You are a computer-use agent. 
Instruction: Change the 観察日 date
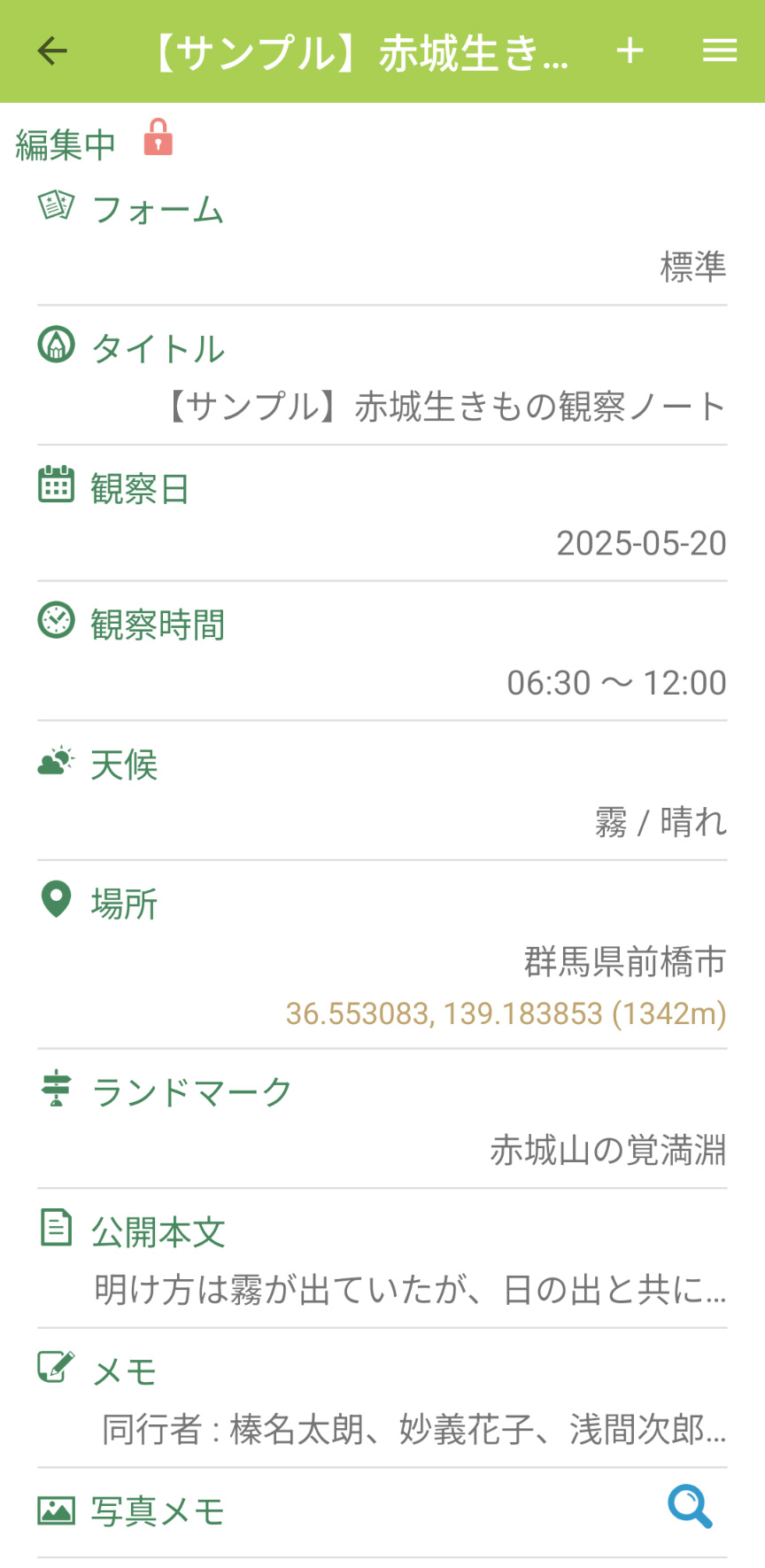click(382, 516)
